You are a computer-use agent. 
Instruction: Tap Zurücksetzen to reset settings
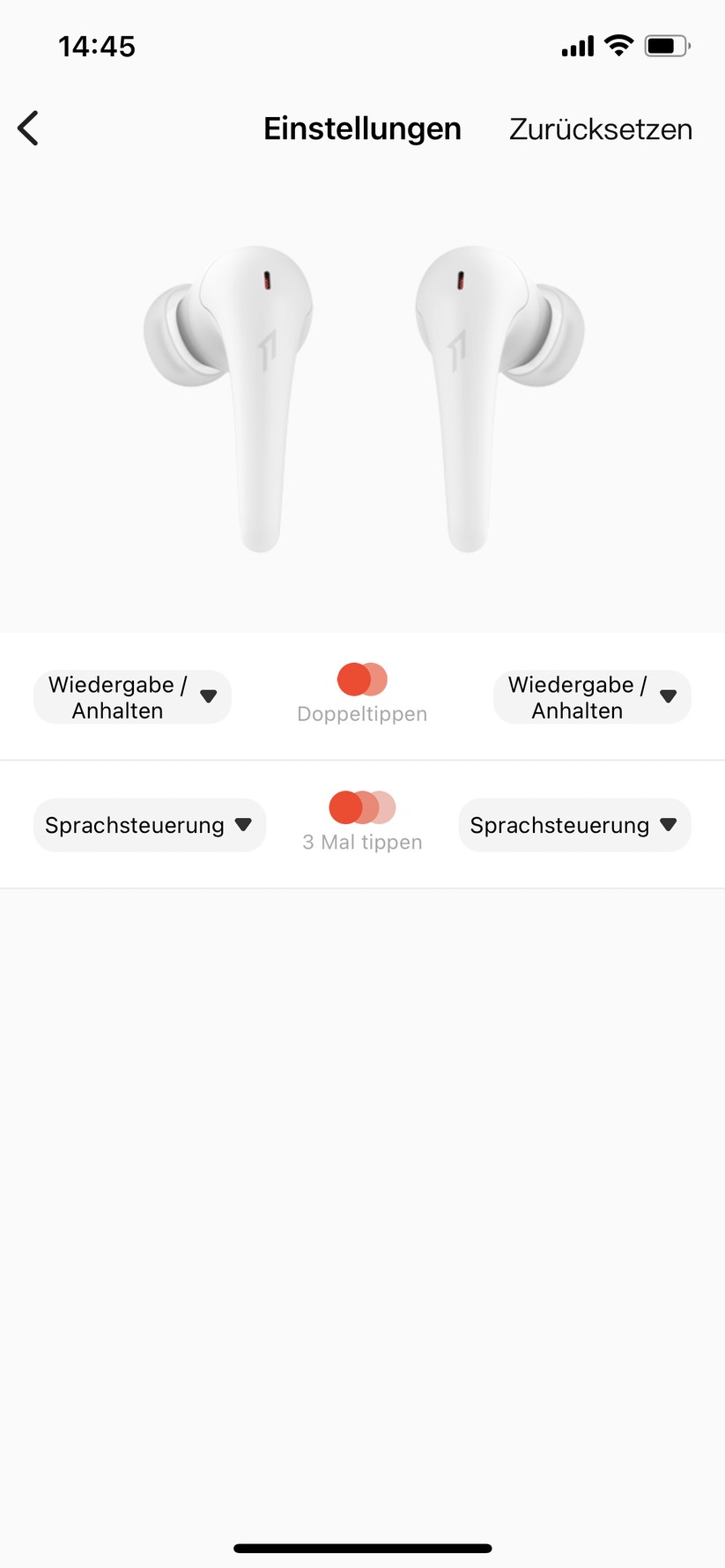(600, 129)
